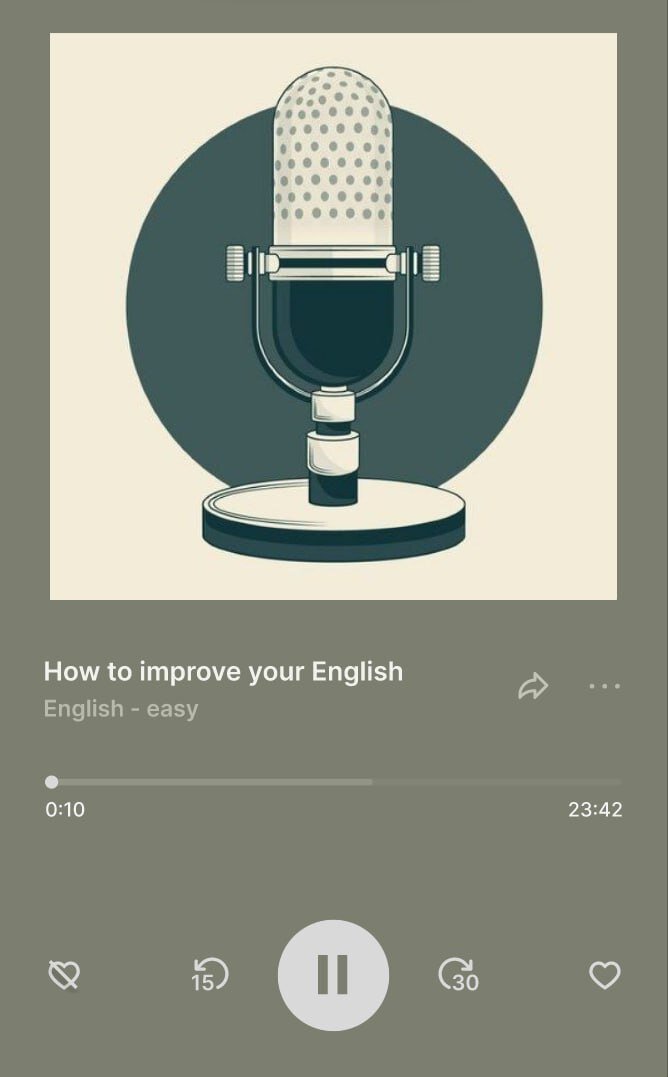Pause the podcast playback
The image size is (668, 1077).
pos(333,975)
